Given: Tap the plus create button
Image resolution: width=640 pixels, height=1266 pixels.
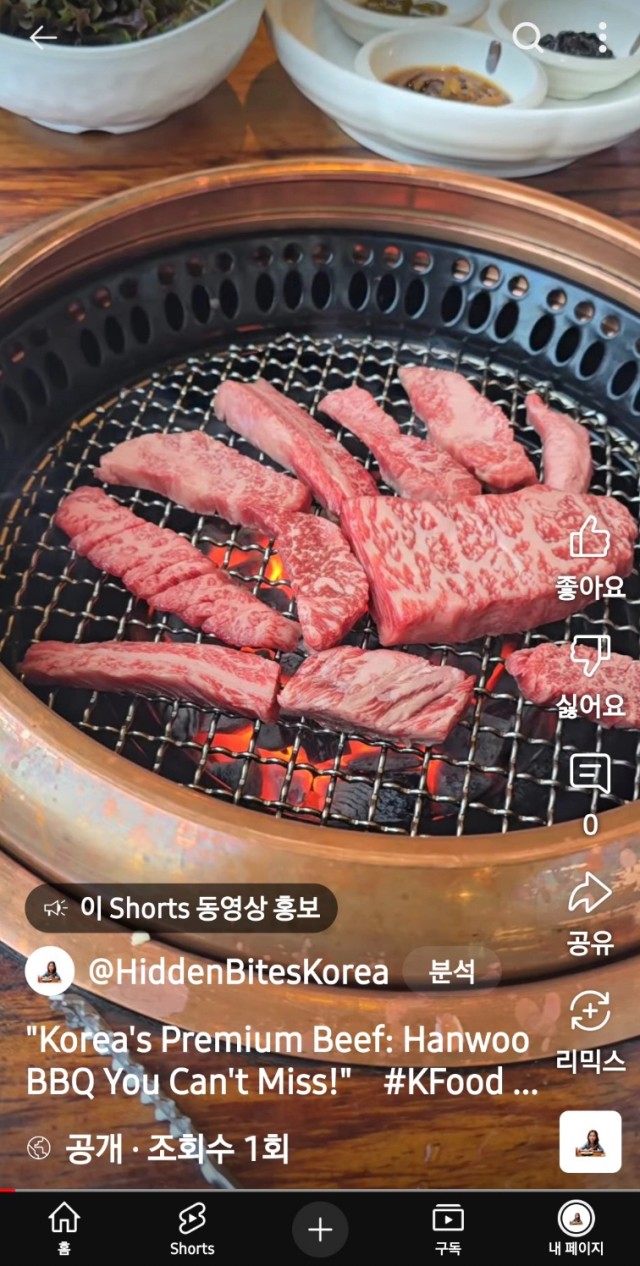Looking at the screenshot, I should tap(320, 1229).
